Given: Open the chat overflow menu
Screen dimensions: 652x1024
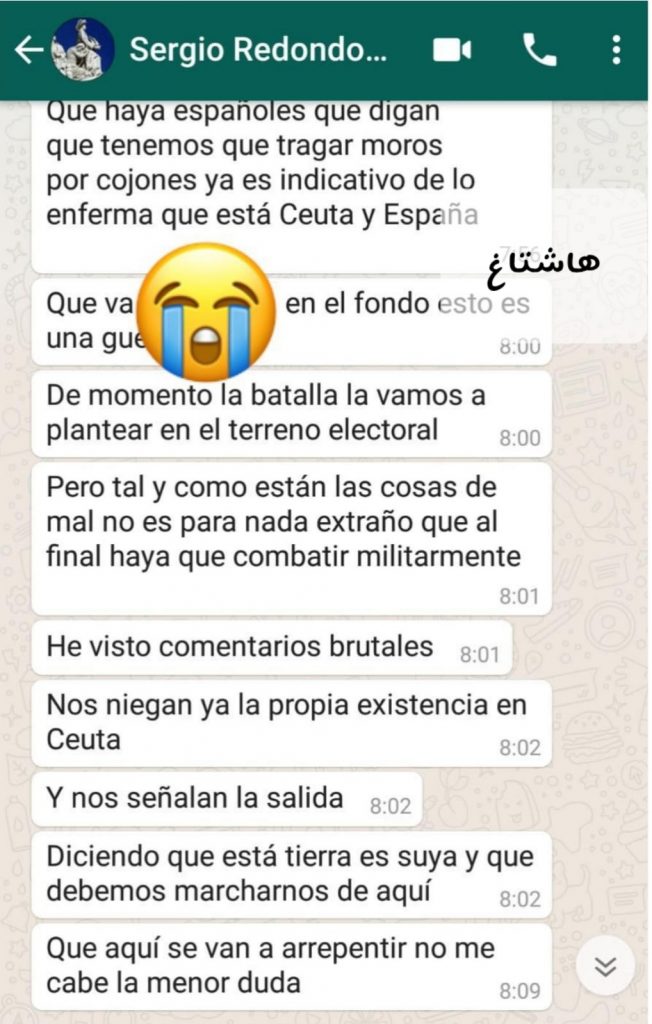Looking at the screenshot, I should point(616,50).
